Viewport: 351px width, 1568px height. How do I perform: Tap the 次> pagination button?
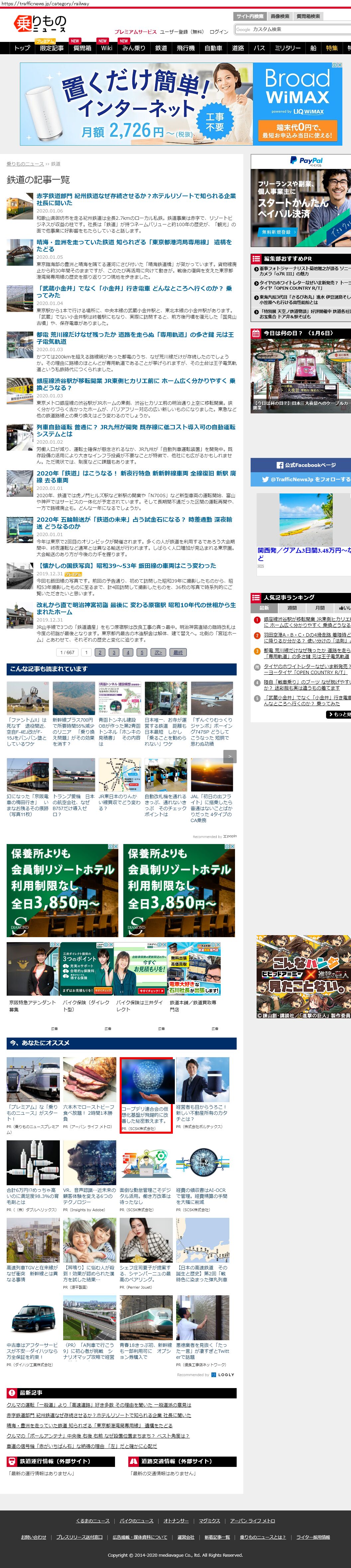tap(158, 652)
